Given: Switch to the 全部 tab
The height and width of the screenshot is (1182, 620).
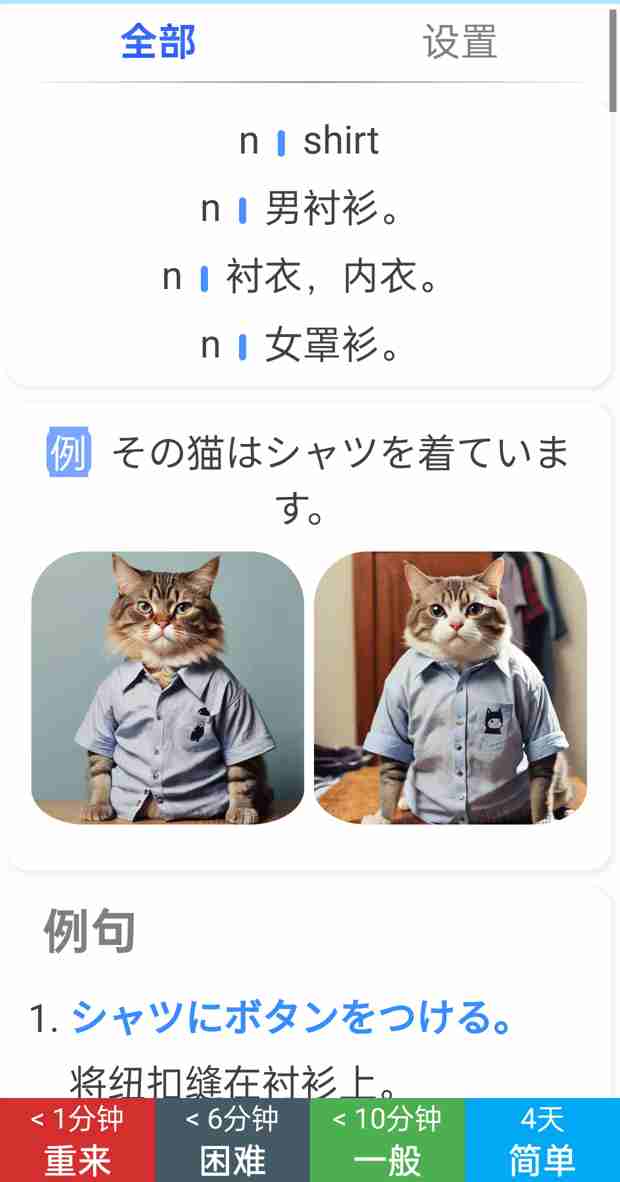Looking at the screenshot, I should [158, 43].
